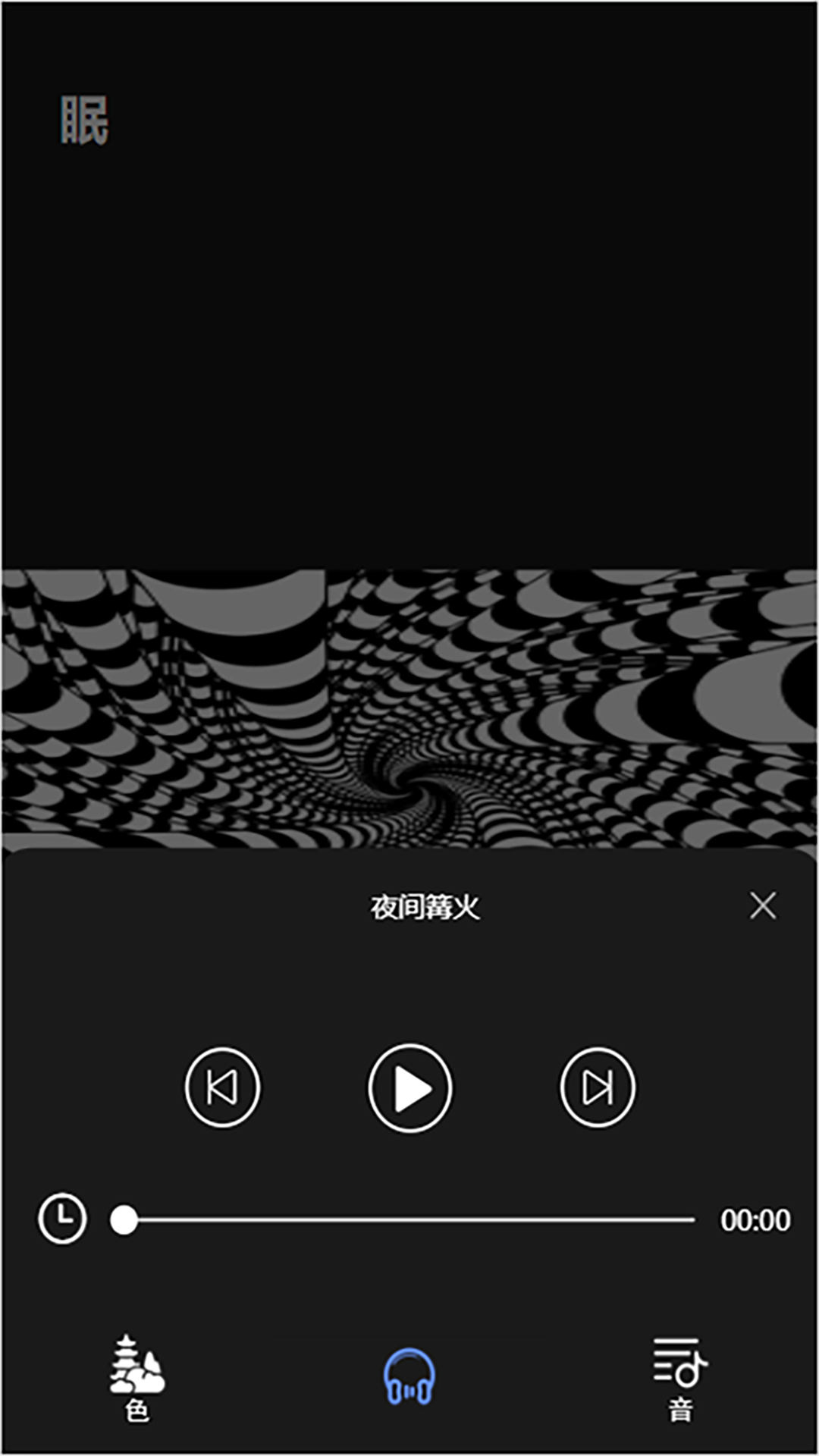Switch to the 色 tab

click(137, 1378)
